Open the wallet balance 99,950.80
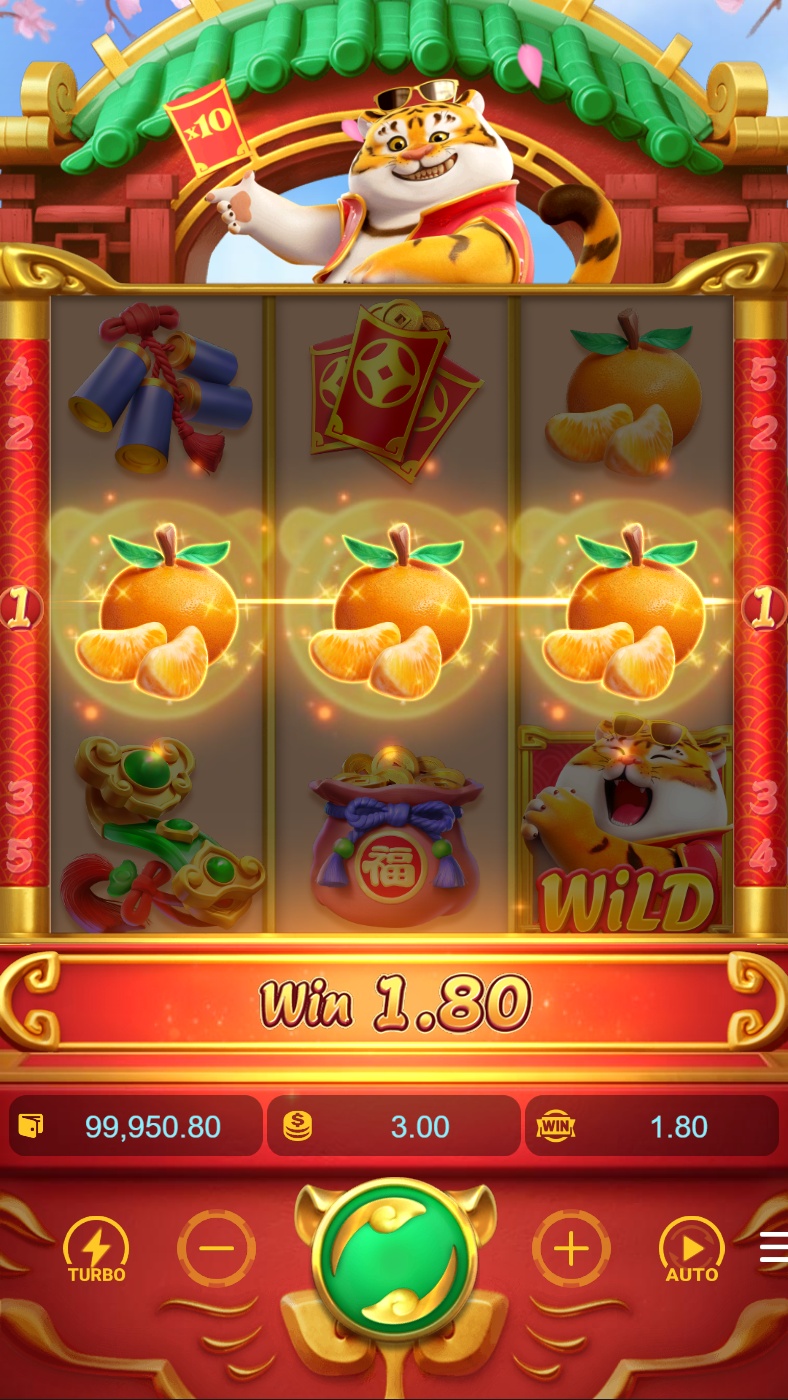 [136, 1126]
